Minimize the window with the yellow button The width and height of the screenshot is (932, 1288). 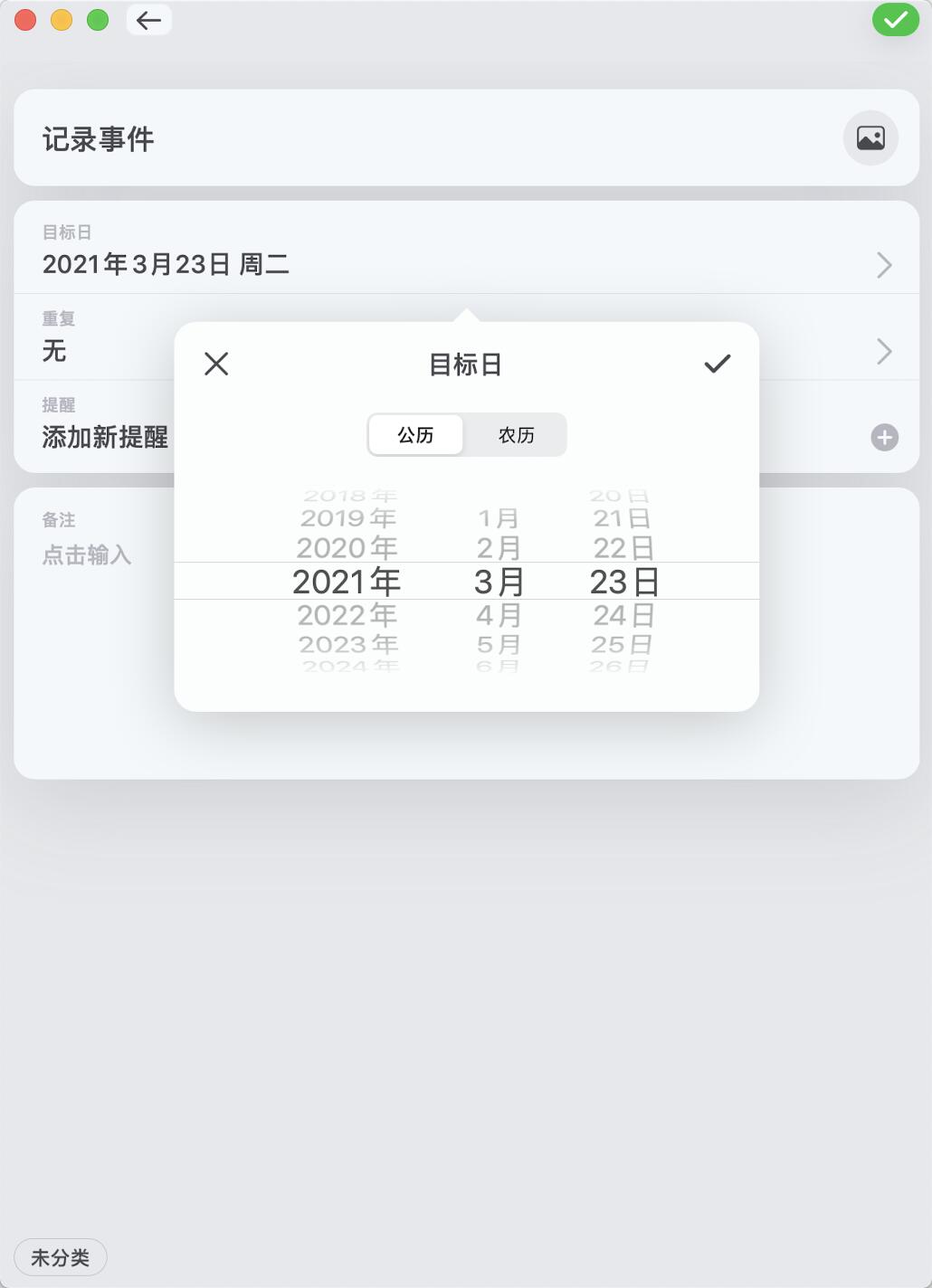[x=62, y=20]
